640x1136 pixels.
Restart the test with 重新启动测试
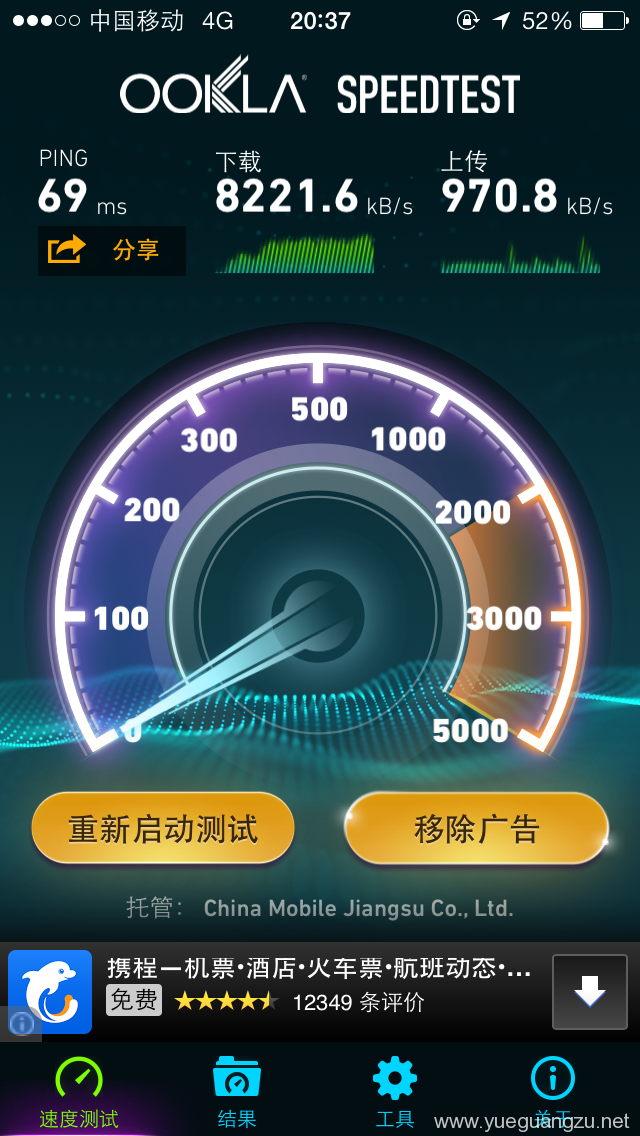coord(163,828)
